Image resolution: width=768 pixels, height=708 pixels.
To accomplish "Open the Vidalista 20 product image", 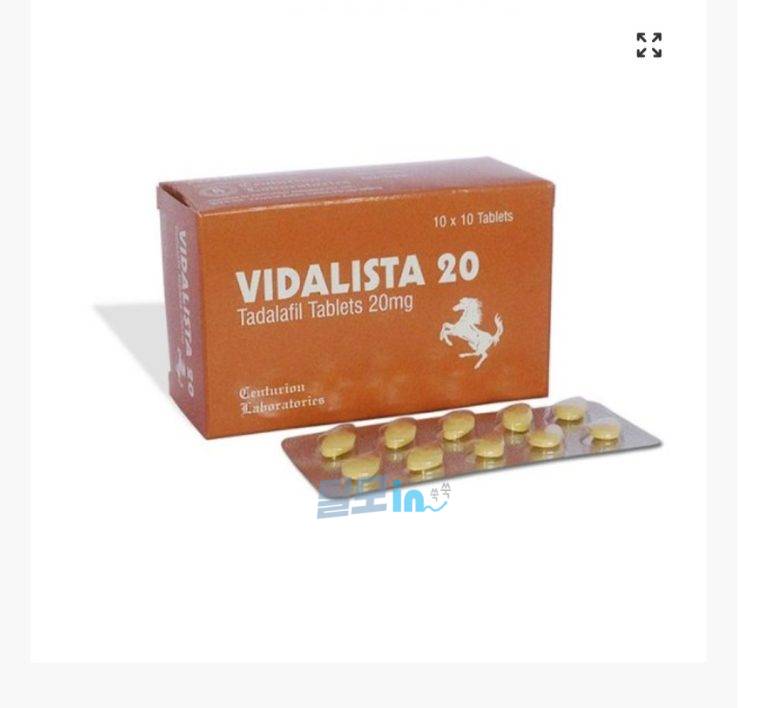I will (x=380, y=330).
